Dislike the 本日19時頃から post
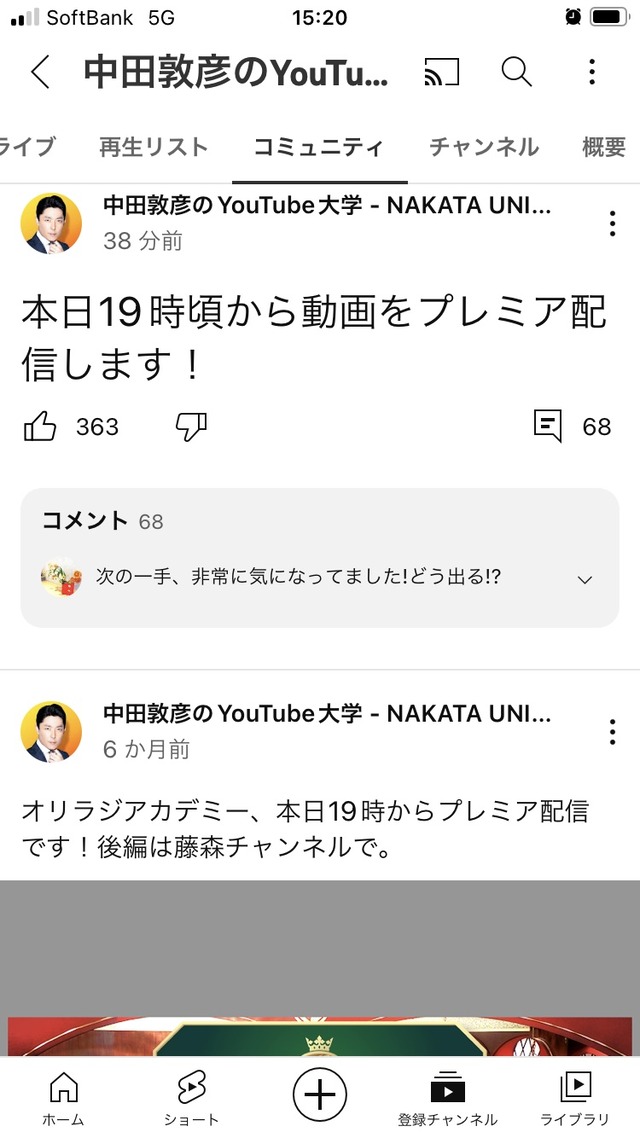640x1138 pixels. (x=191, y=427)
